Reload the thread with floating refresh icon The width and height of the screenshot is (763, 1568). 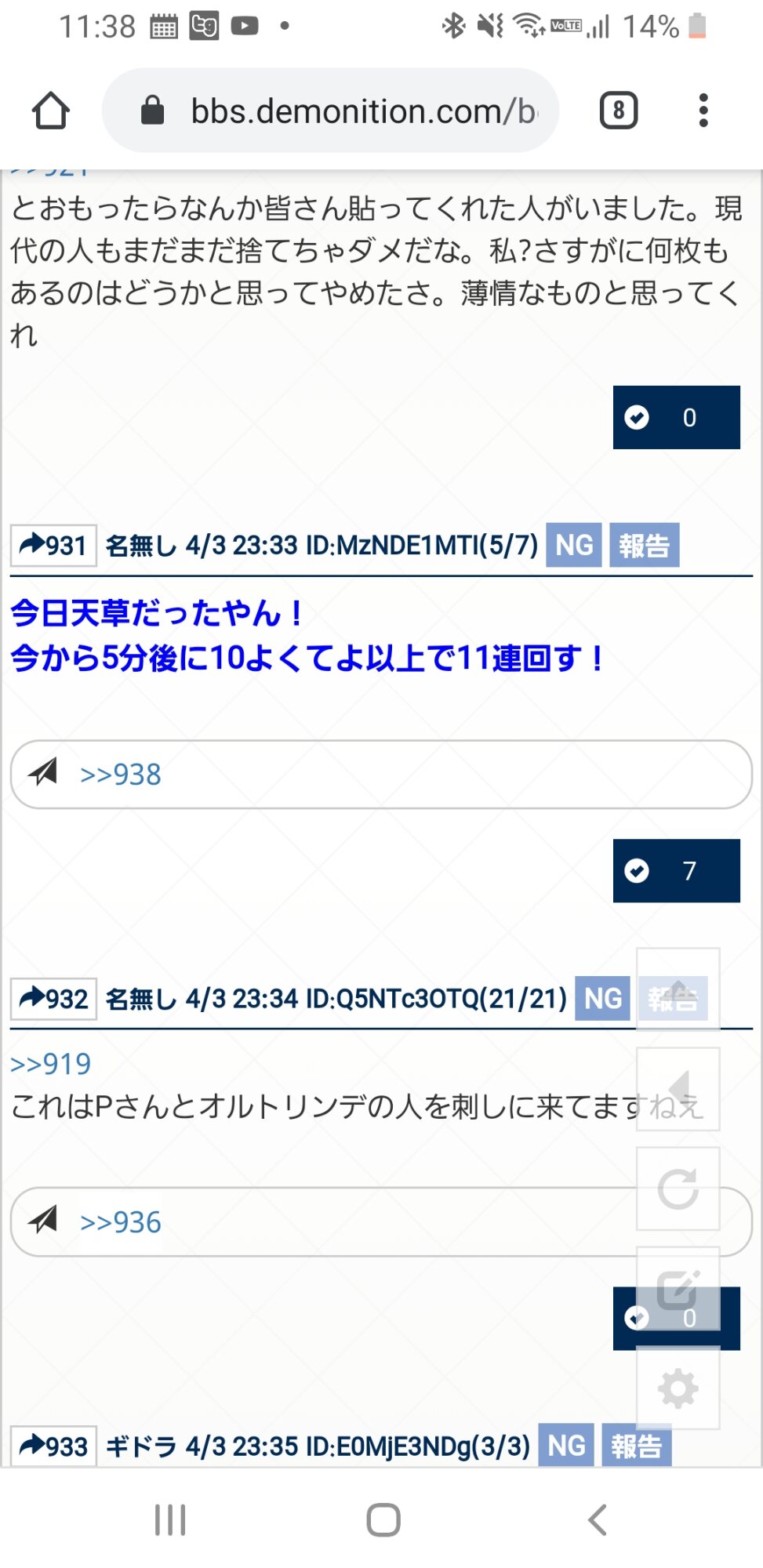678,1189
